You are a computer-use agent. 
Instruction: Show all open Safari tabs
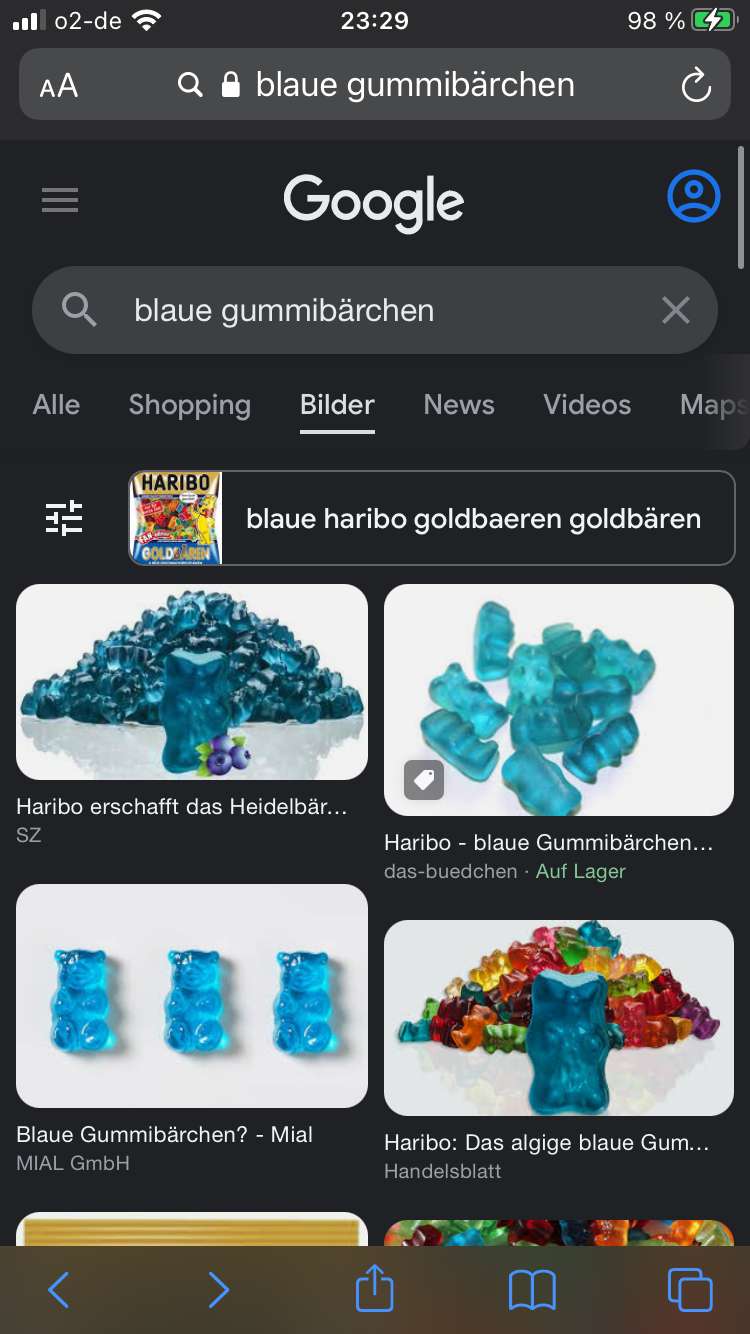point(690,1290)
